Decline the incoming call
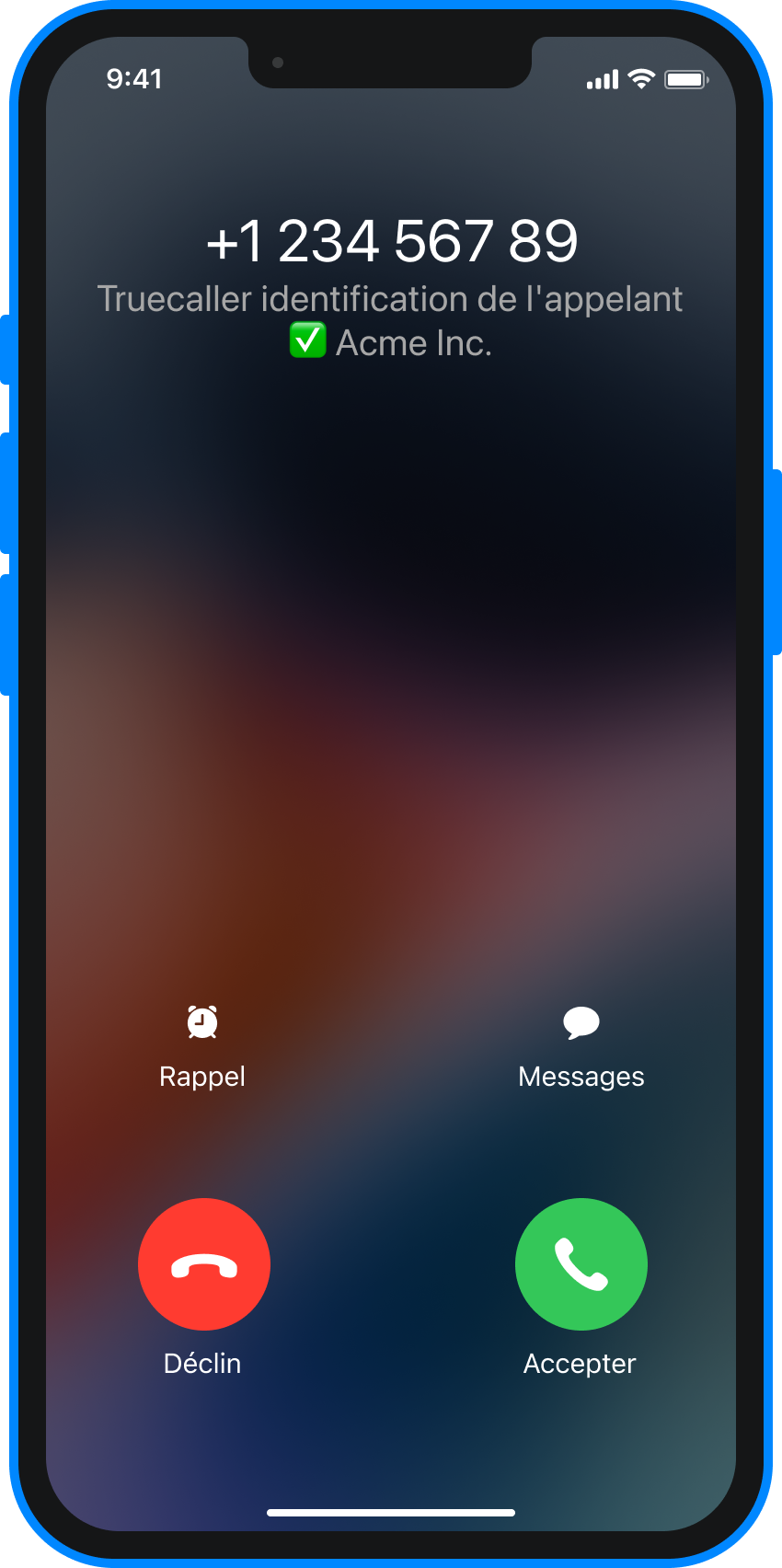Screen dimensions: 782x1568 [x=203, y=1264]
